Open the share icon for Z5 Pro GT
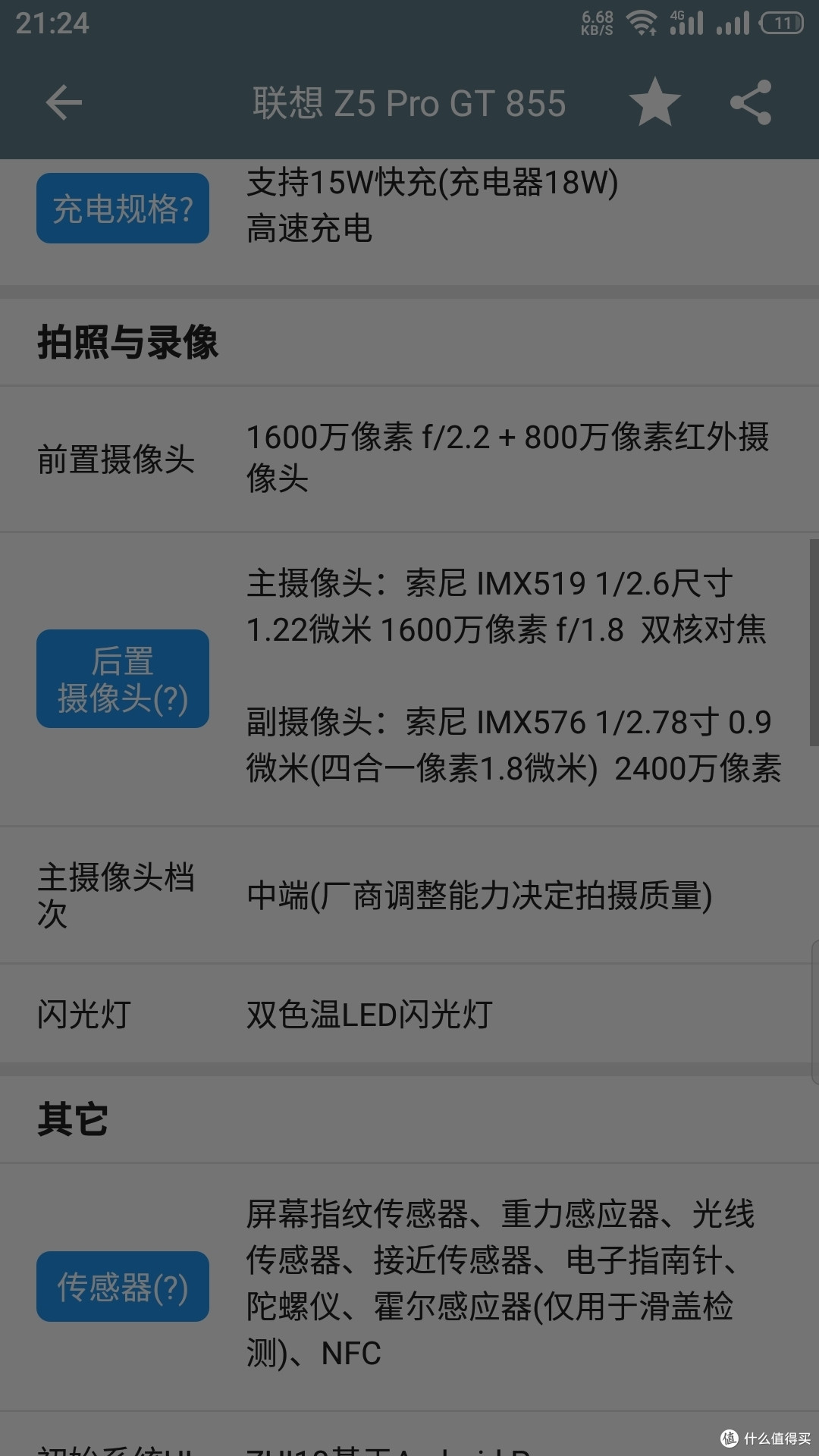The width and height of the screenshot is (819, 1456). [x=749, y=102]
